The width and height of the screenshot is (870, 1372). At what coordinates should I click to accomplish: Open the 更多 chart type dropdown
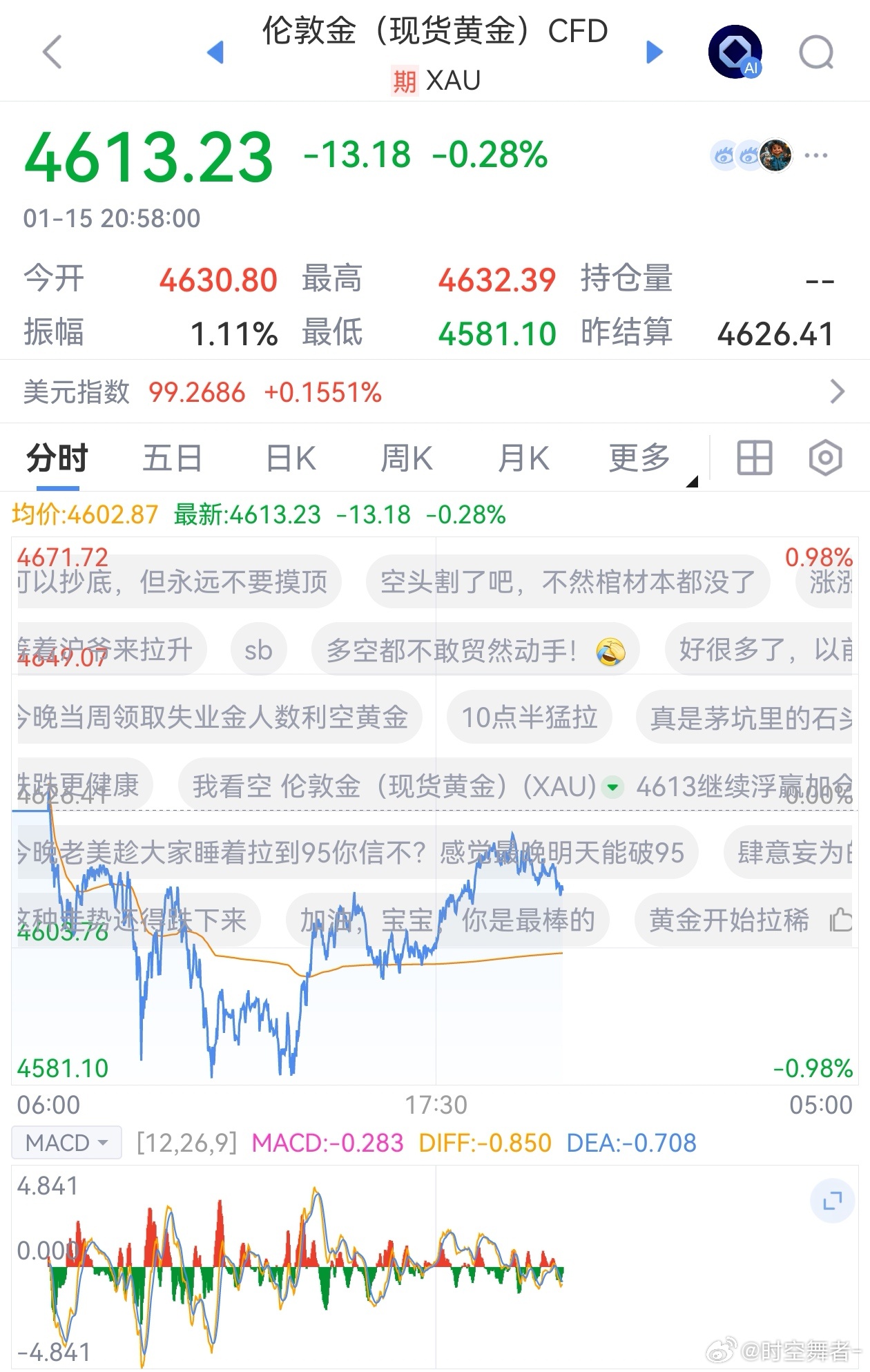pos(639,458)
